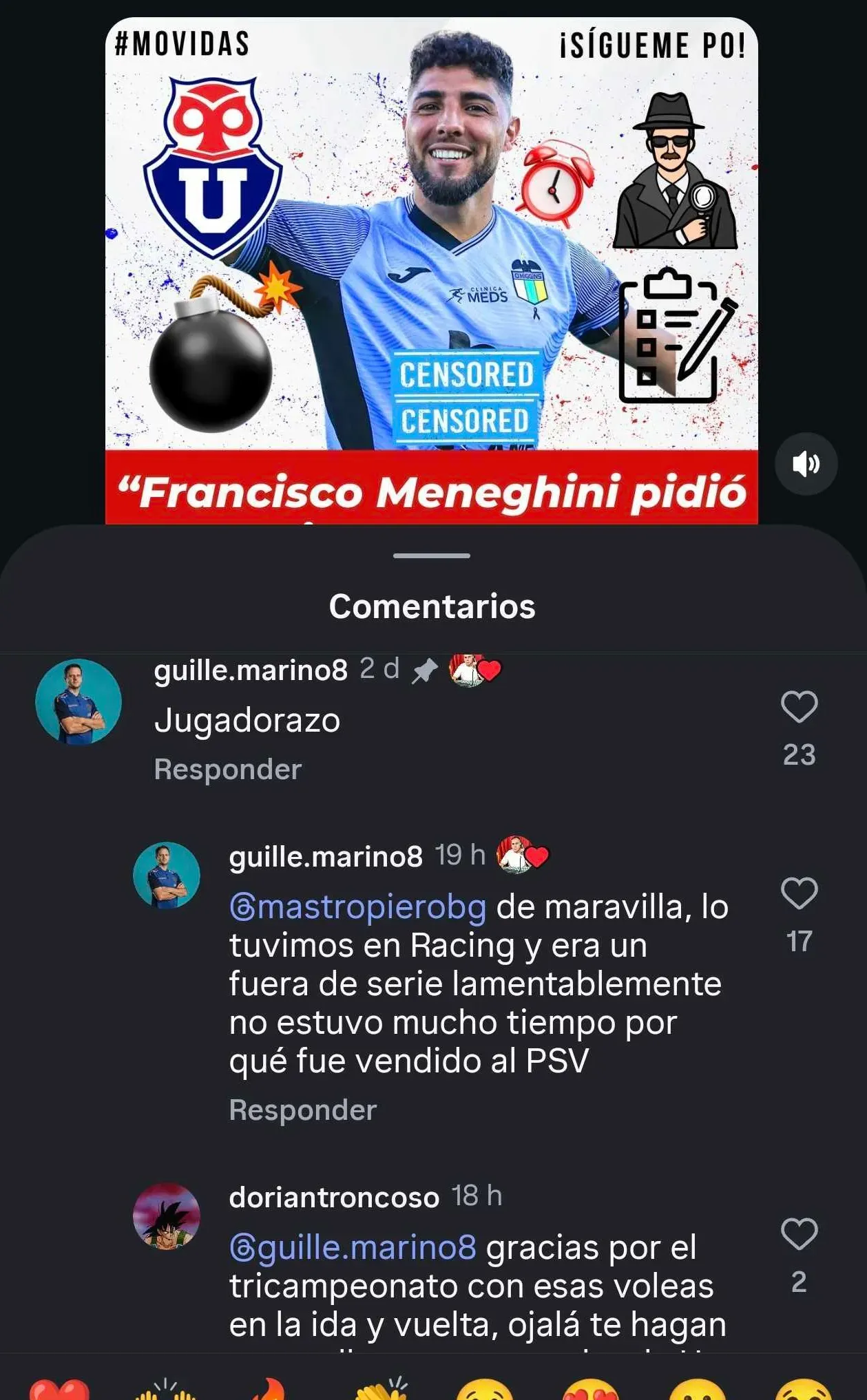This screenshot has height=1400, width=867.
Task: Reply to the "Jugadorazo" comment
Action: pyautogui.click(x=228, y=770)
